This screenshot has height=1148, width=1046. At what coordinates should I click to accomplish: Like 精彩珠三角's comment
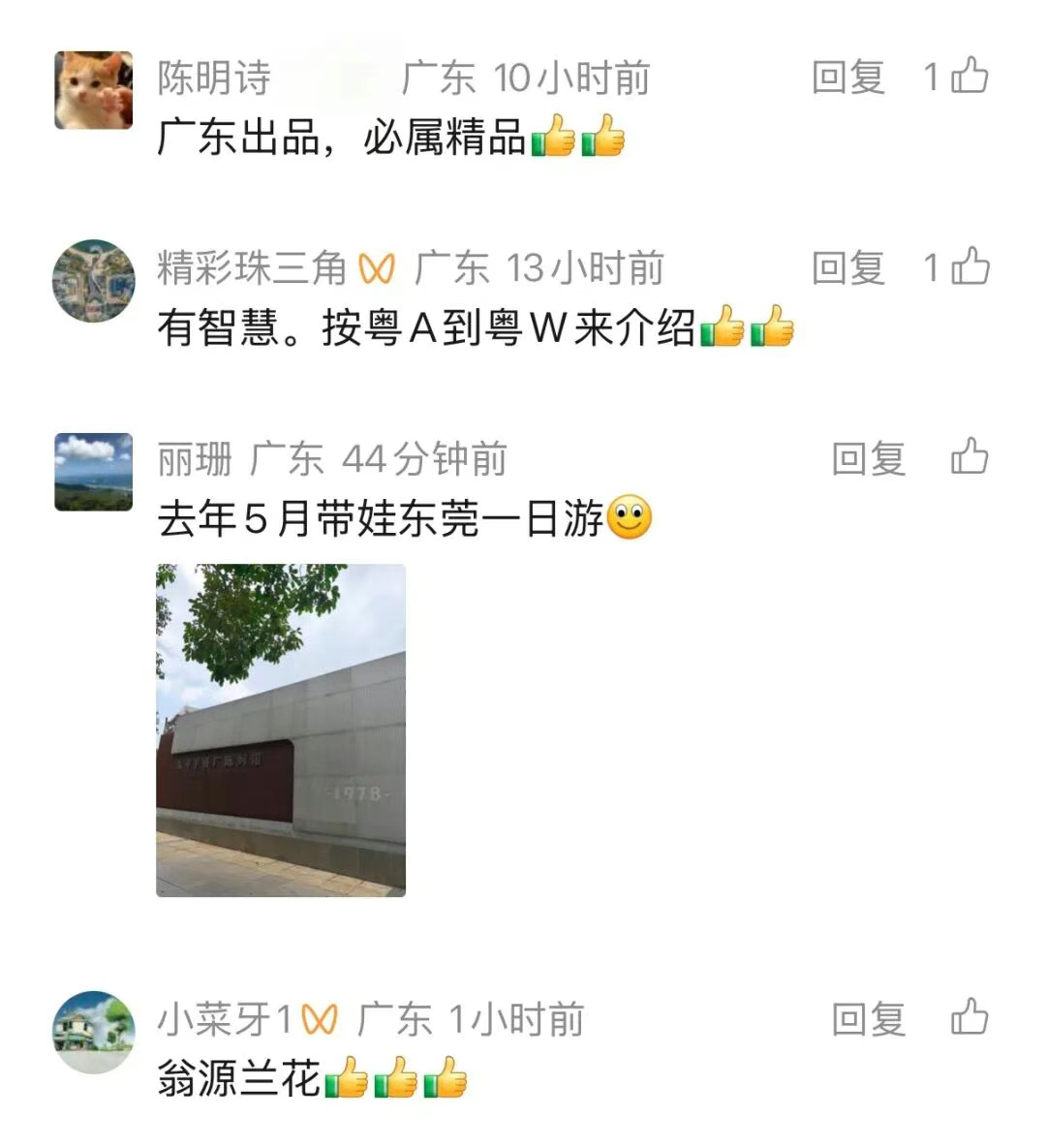pos(969,266)
